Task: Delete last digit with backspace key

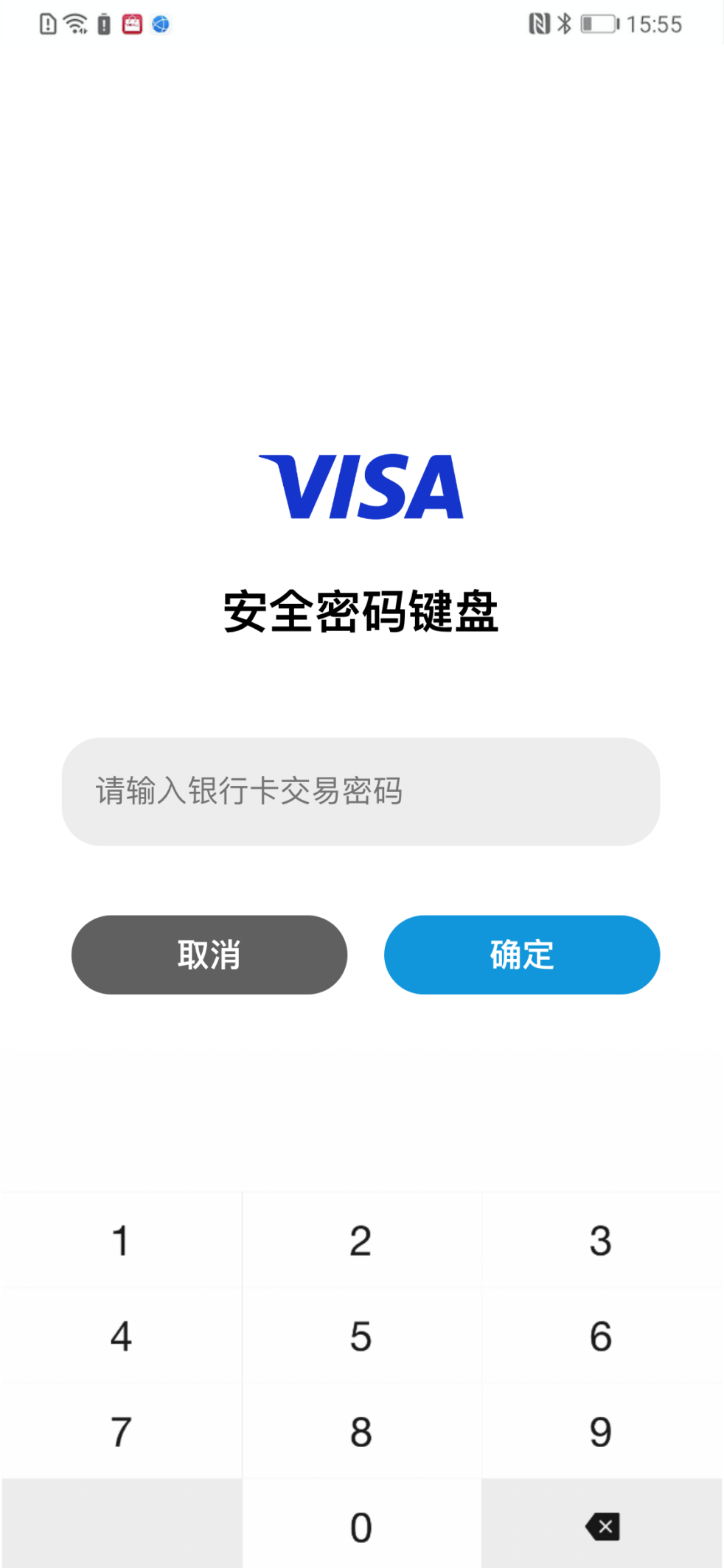Action: [x=602, y=1526]
